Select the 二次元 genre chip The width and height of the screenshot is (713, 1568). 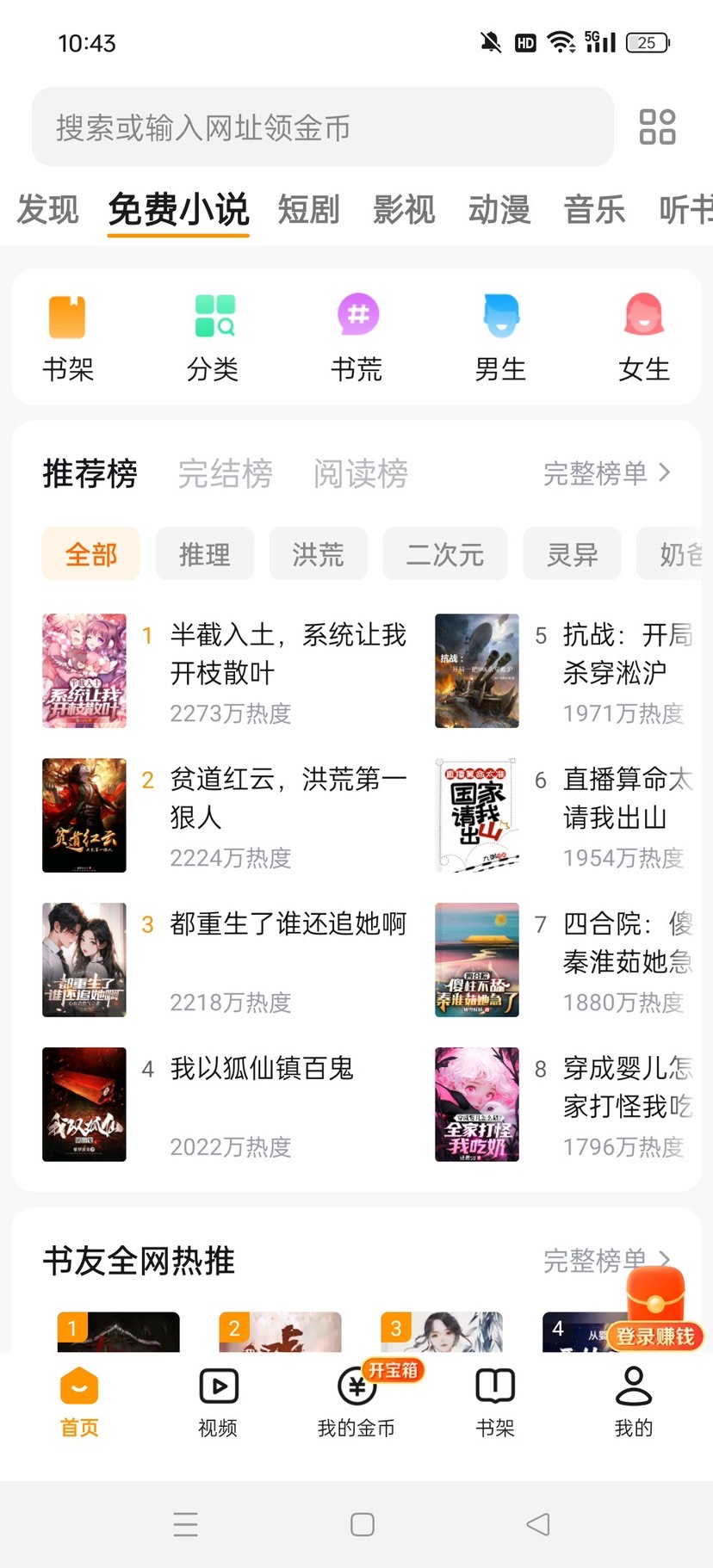(x=444, y=554)
